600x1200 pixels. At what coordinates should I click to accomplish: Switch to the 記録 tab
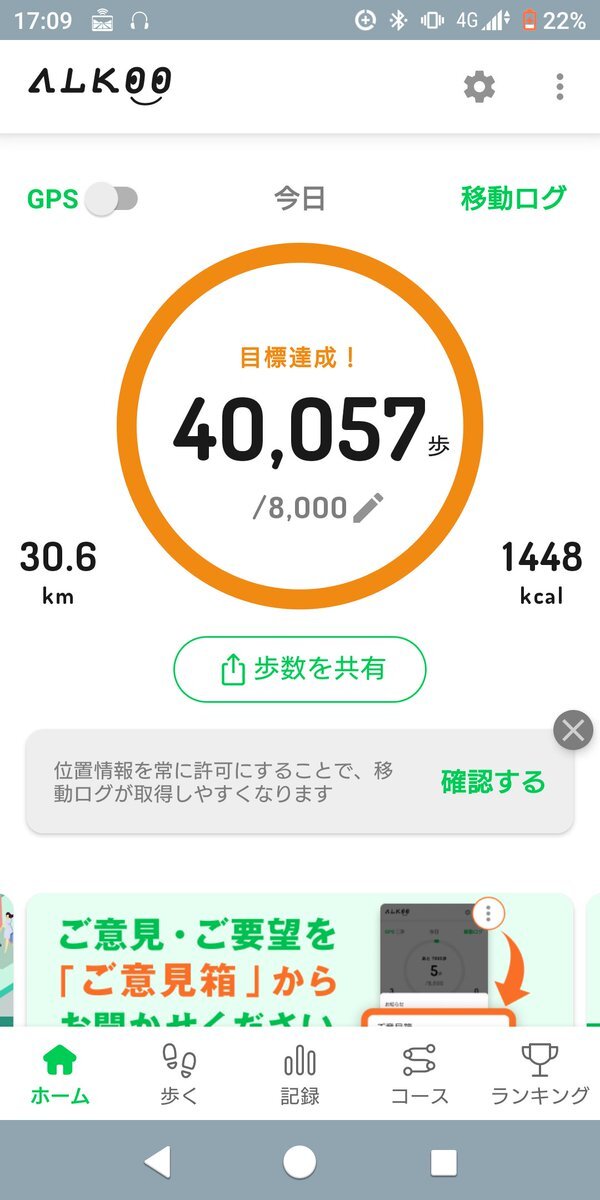pyautogui.click(x=300, y=1075)
